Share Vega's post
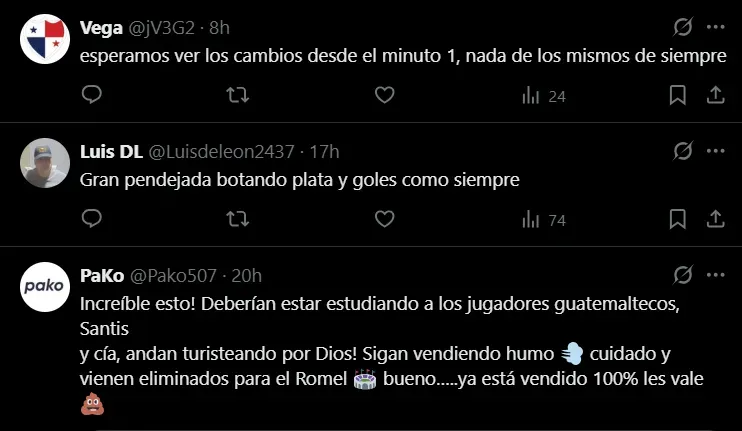Screen dimensions: 742x431 click(x=715, y=95)
